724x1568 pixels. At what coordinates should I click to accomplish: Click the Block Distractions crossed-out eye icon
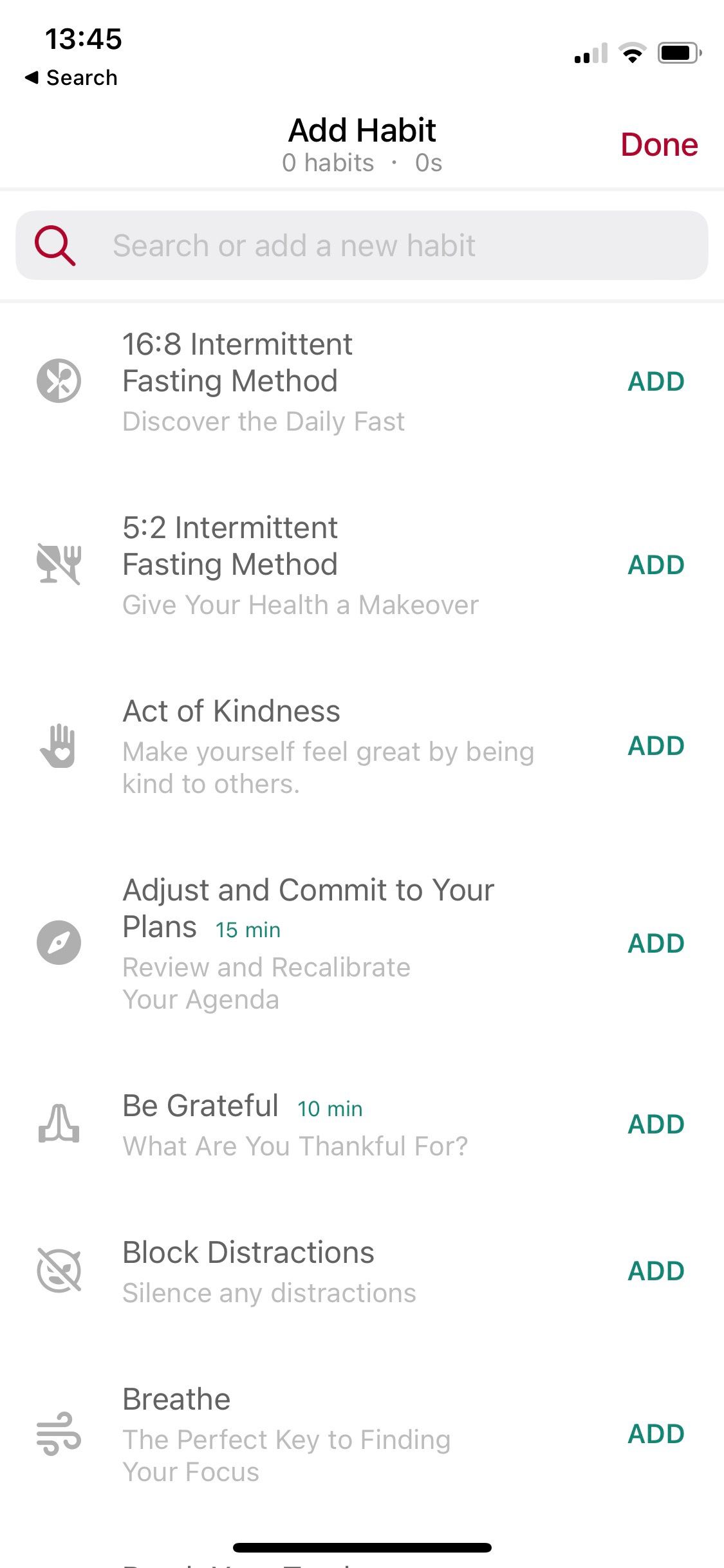pyautogui.click(x=59, y=1271)
